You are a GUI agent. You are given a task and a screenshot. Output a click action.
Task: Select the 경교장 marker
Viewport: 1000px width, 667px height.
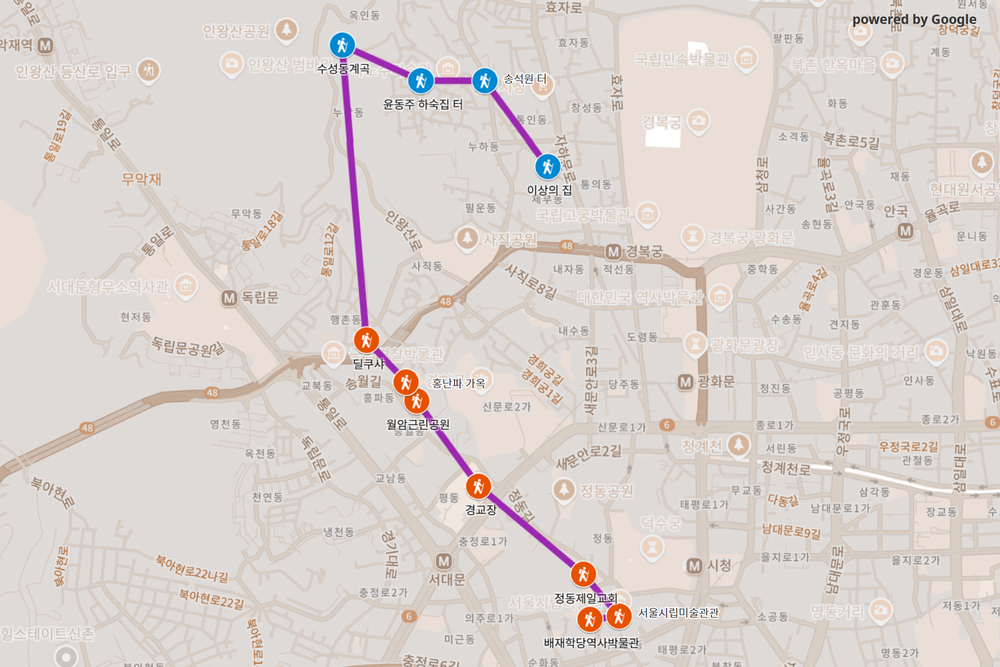click(480, 487)
